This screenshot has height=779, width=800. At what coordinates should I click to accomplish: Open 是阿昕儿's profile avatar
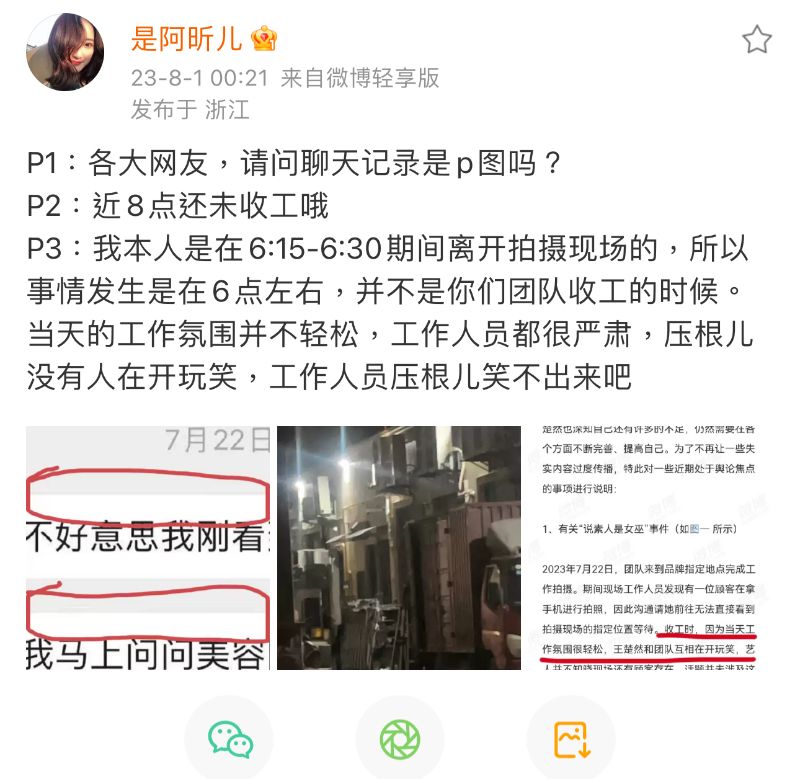(x=65, y=52)
